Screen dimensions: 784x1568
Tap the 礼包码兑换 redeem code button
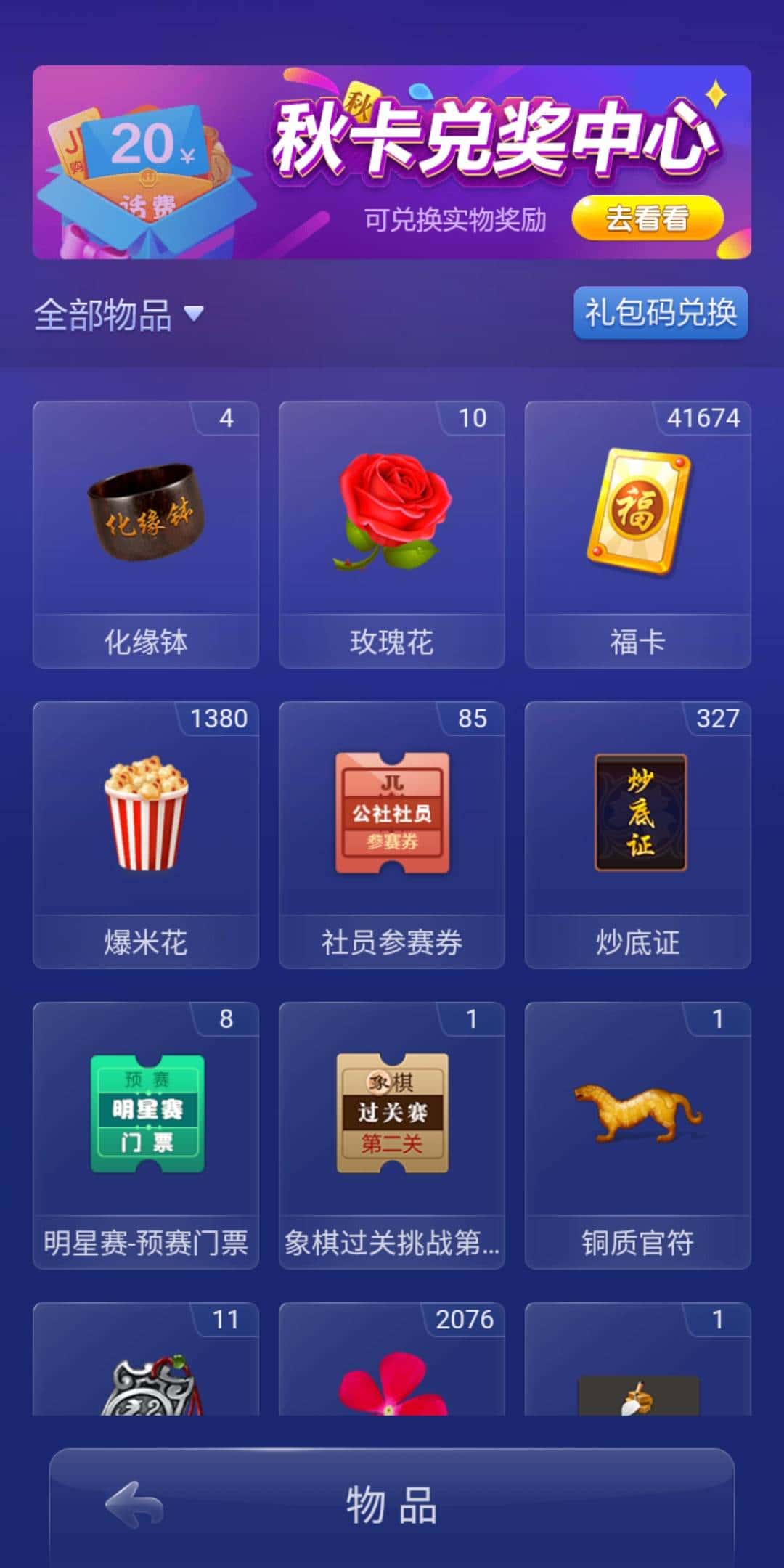coord(659,312)
